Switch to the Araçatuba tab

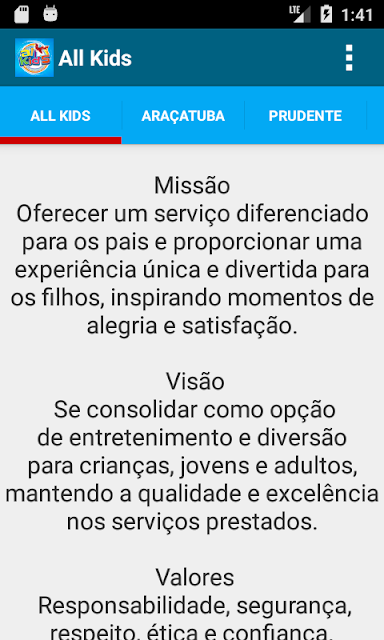pyautogui.click(x=183, y=116)
